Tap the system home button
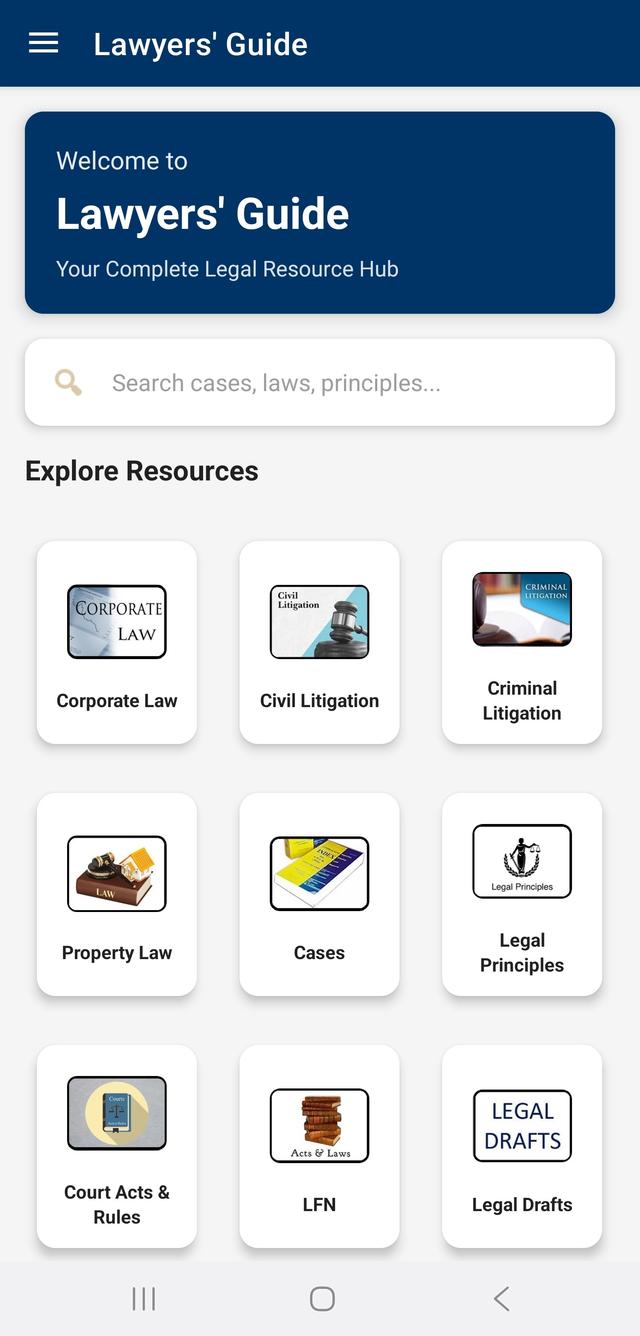Screen dimensions: 640x1336 pyautogui.click(x=321, y=1299)
